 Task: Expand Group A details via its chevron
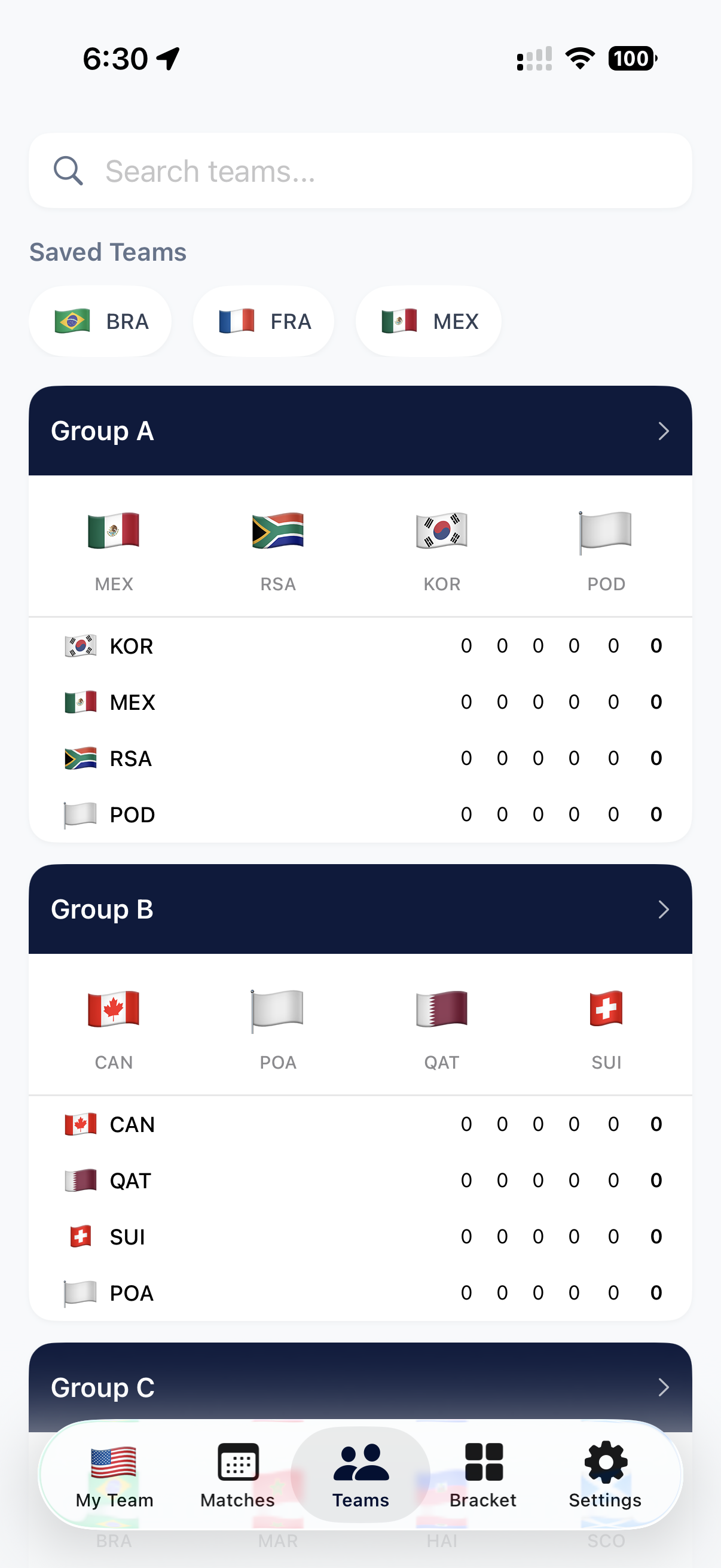tap(663, 431)
